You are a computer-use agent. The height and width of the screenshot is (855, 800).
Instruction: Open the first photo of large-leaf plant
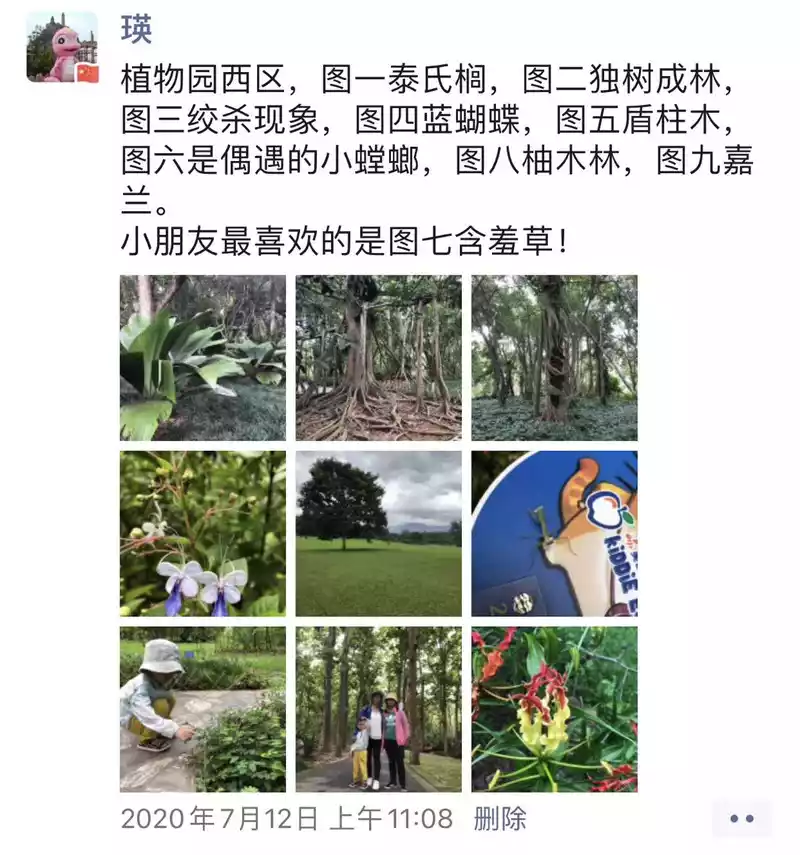point(203,358)
